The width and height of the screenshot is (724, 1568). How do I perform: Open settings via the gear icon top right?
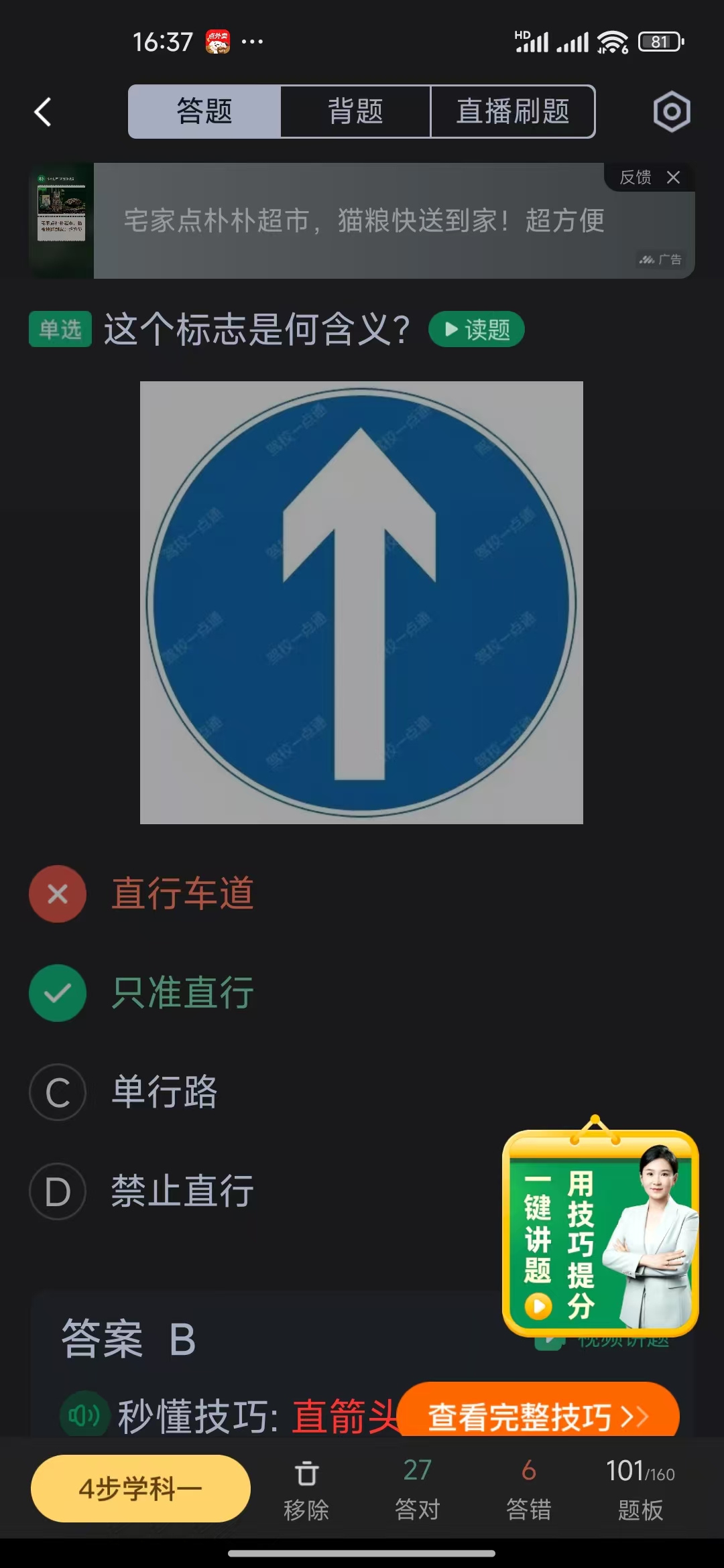tap(671, 111)
